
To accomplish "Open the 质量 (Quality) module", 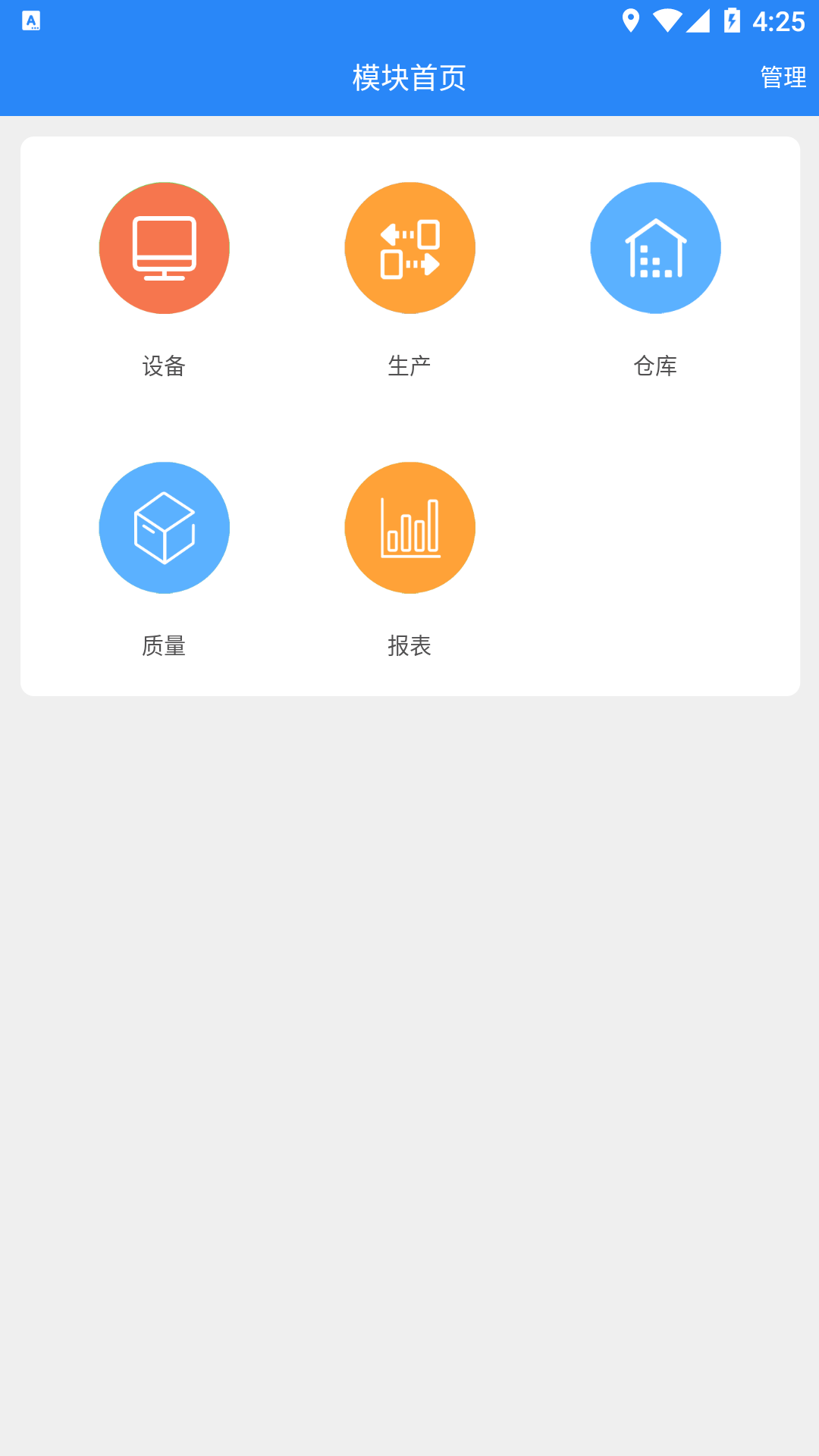I will [x=164, y=528].
